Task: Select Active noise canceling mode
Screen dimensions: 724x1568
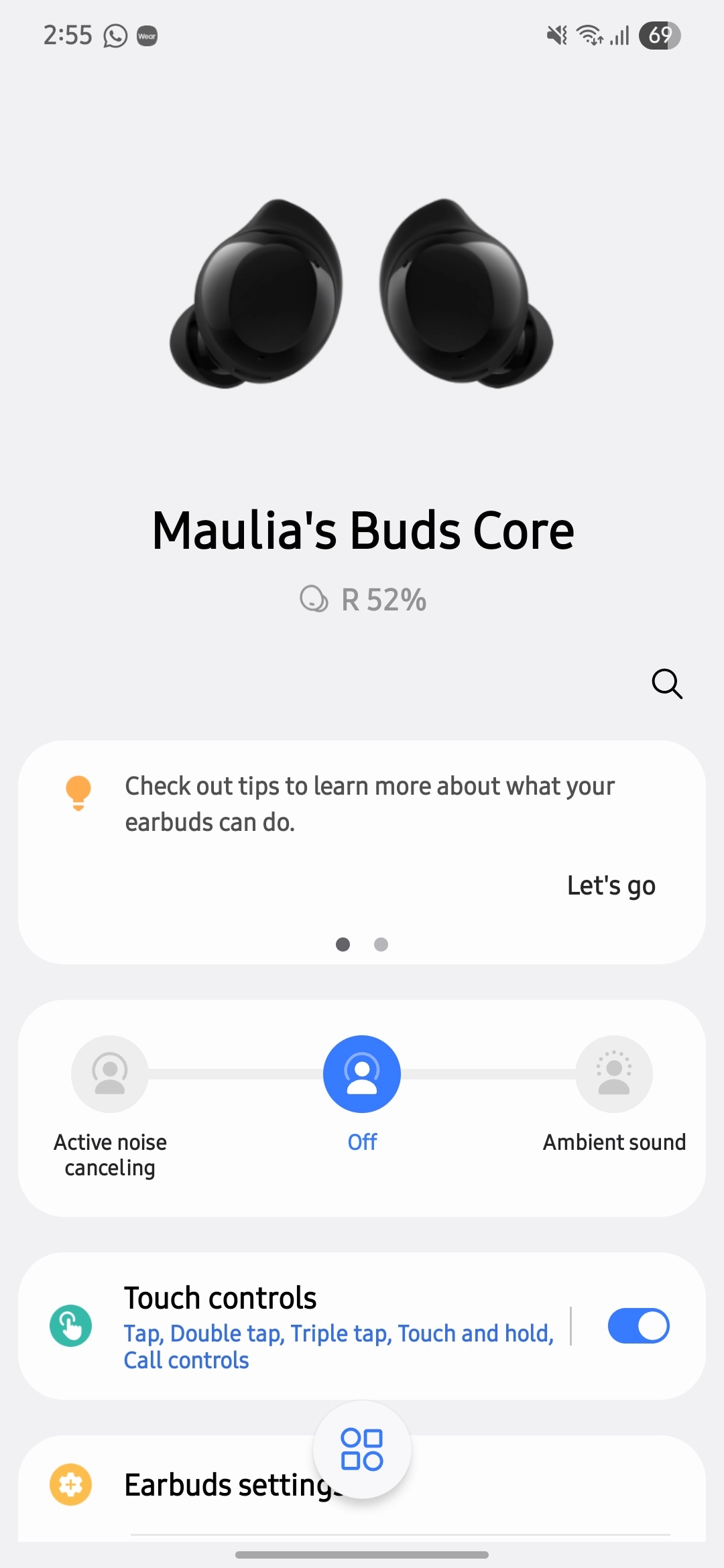Action: (x=110, y=1074)
